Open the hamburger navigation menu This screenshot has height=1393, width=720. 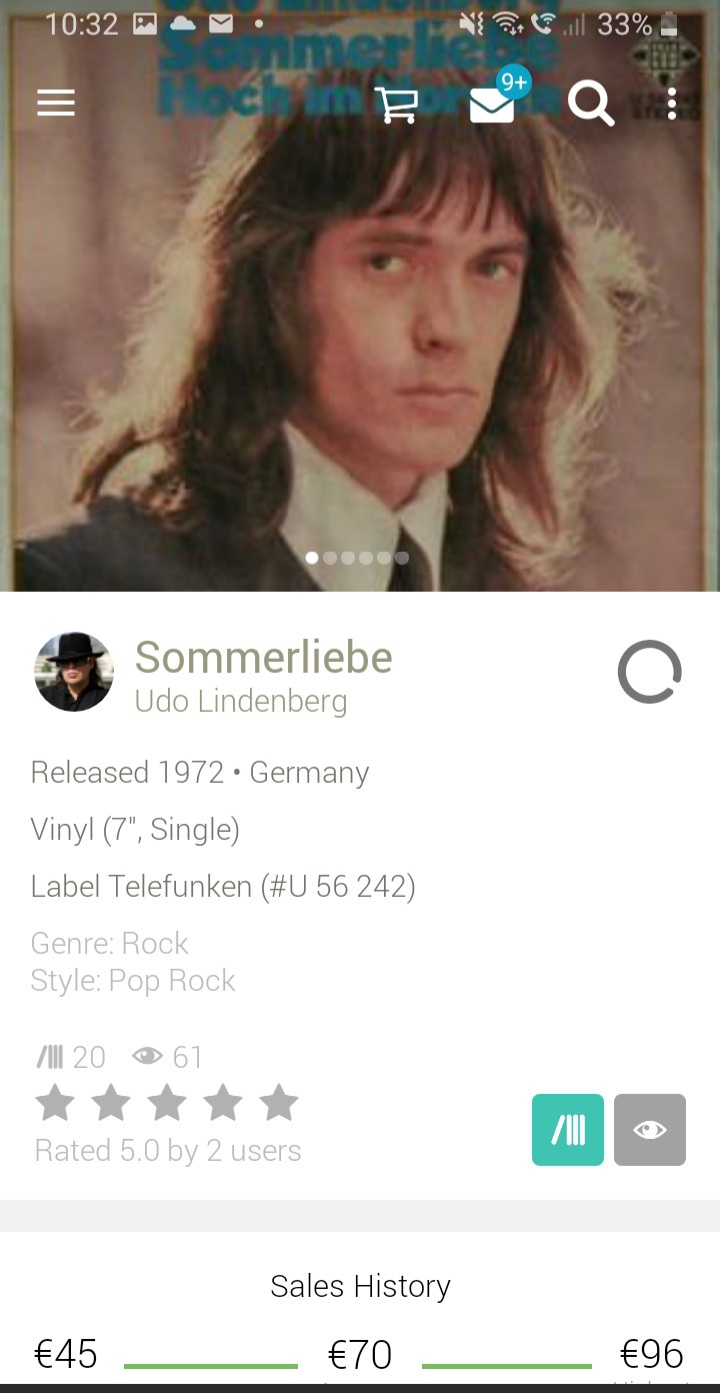[56, 103]
